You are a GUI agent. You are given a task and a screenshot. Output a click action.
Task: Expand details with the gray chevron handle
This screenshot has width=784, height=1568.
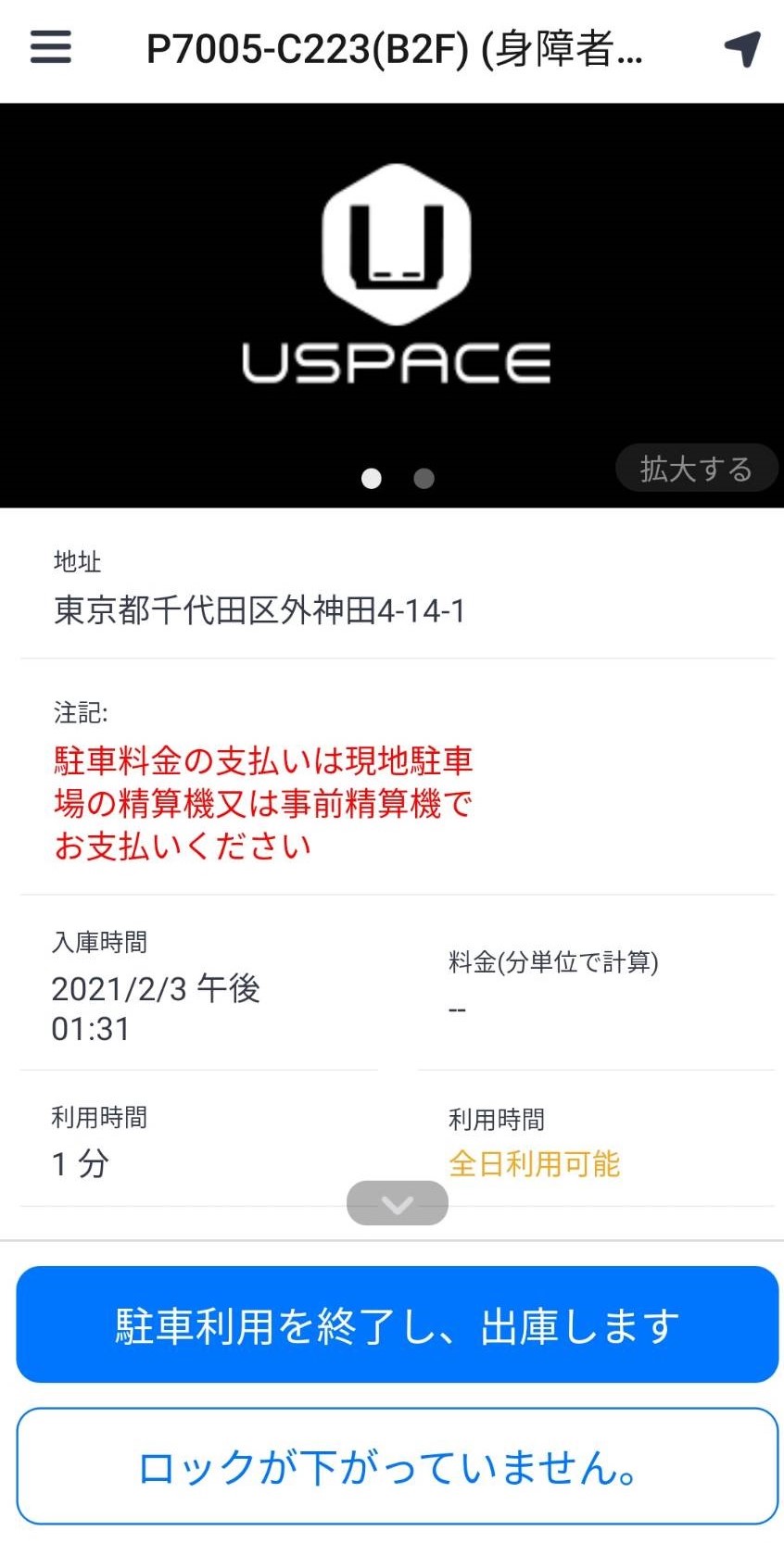click(x=397, y=1203)
